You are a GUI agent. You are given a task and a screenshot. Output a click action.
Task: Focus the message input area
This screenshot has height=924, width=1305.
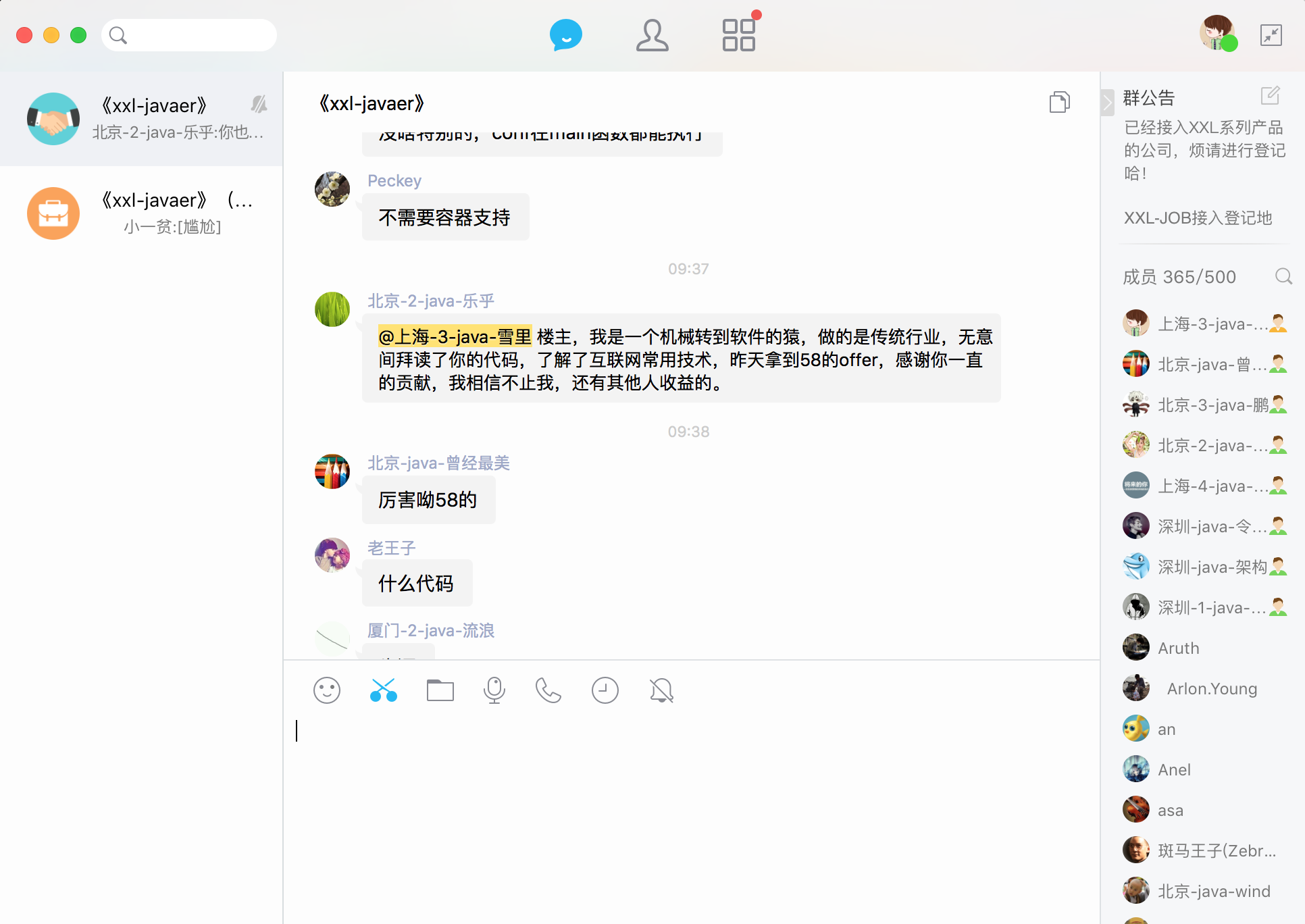point(689,811)
